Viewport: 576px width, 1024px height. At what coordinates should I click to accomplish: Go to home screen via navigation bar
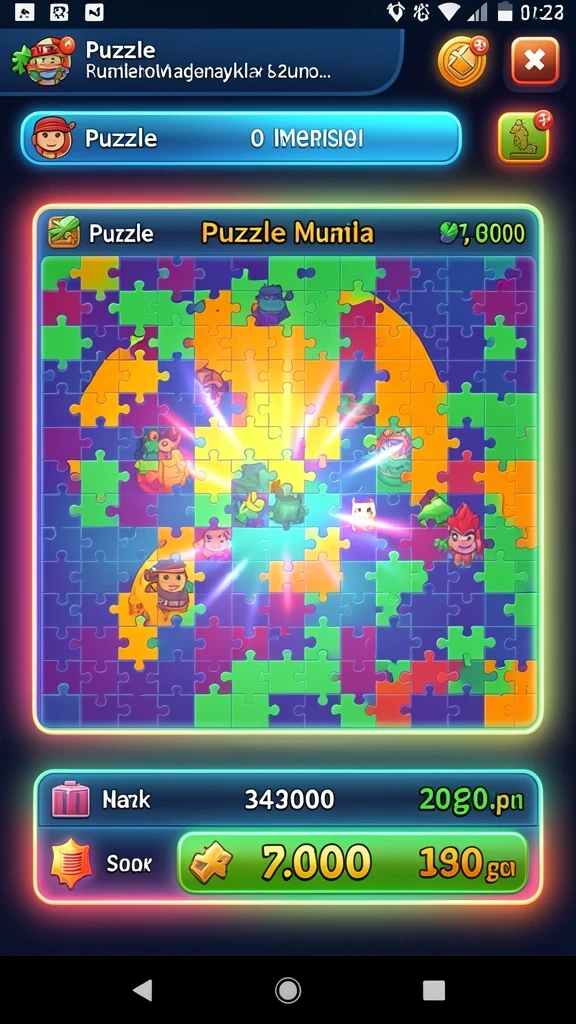[288, 990]
